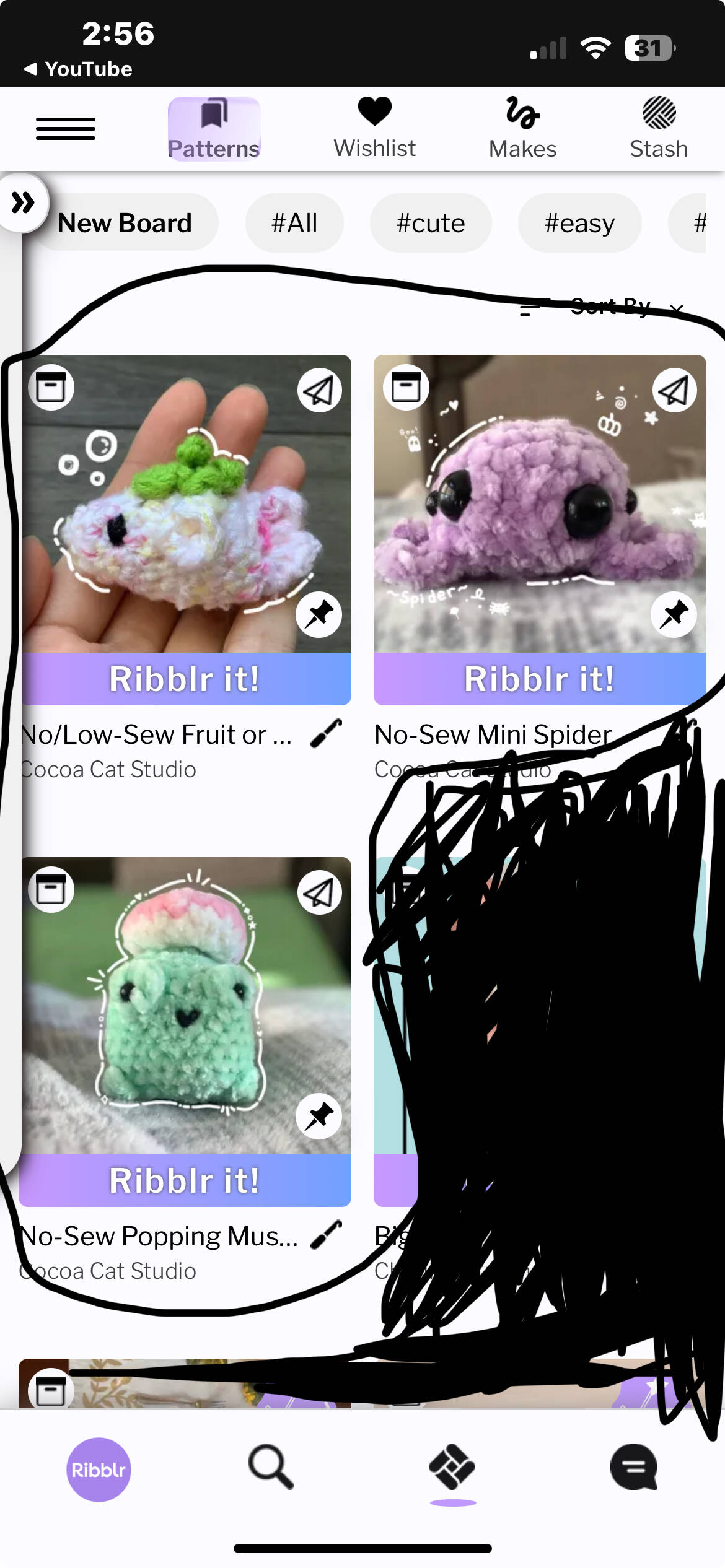Viewport: 725px width, 1568px height.
Task: Filter by the #cute tag
Action: point(431,223)
